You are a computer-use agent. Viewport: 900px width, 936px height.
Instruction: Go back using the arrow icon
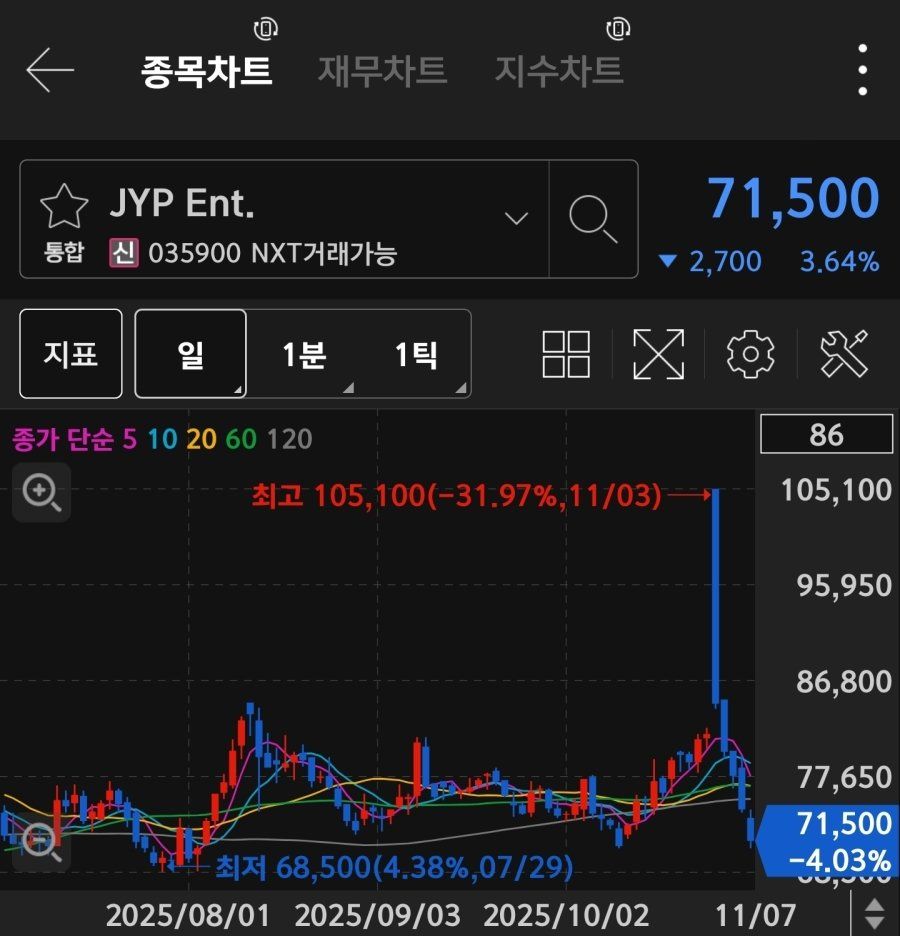[50, 71]
